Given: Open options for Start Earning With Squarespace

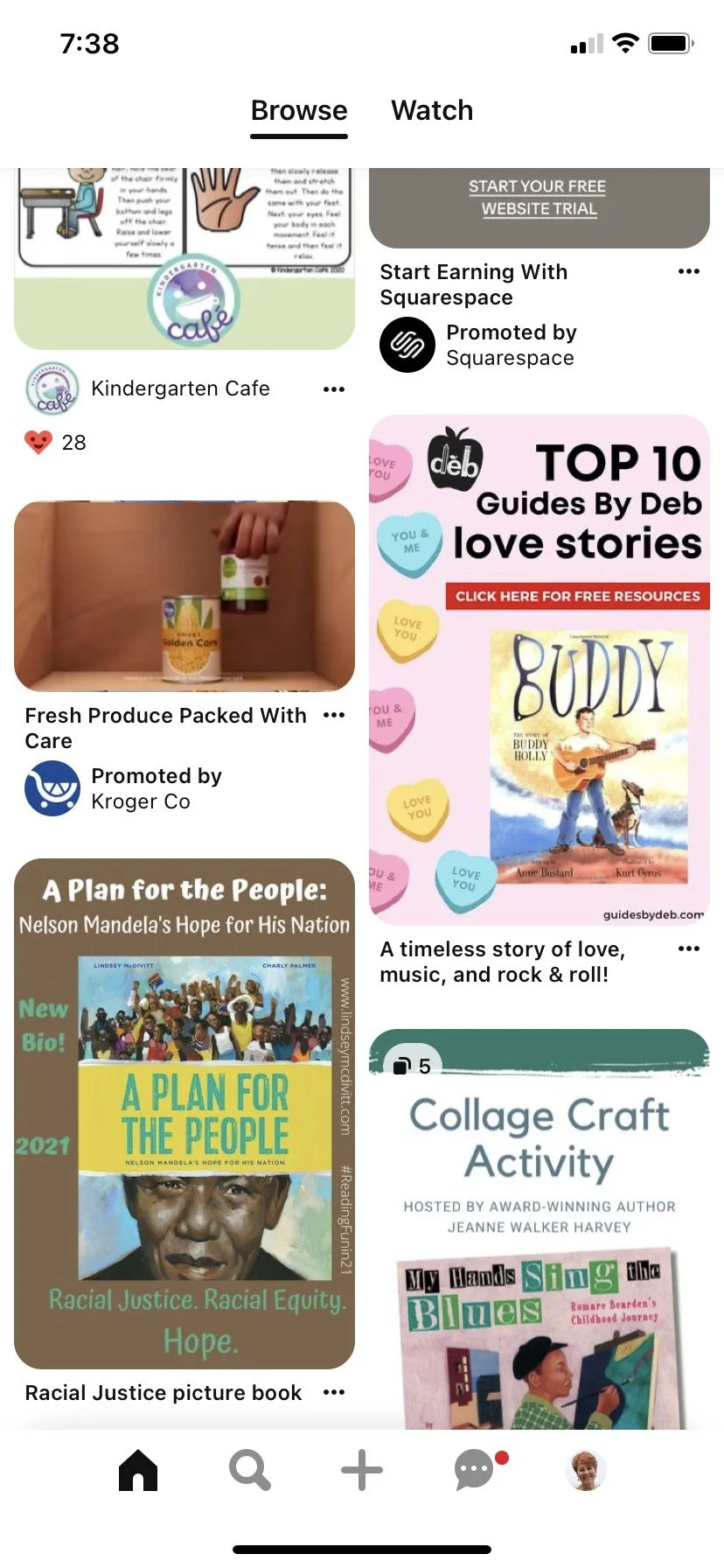Looking at the screenshot, I should click(x=689, y=271).
